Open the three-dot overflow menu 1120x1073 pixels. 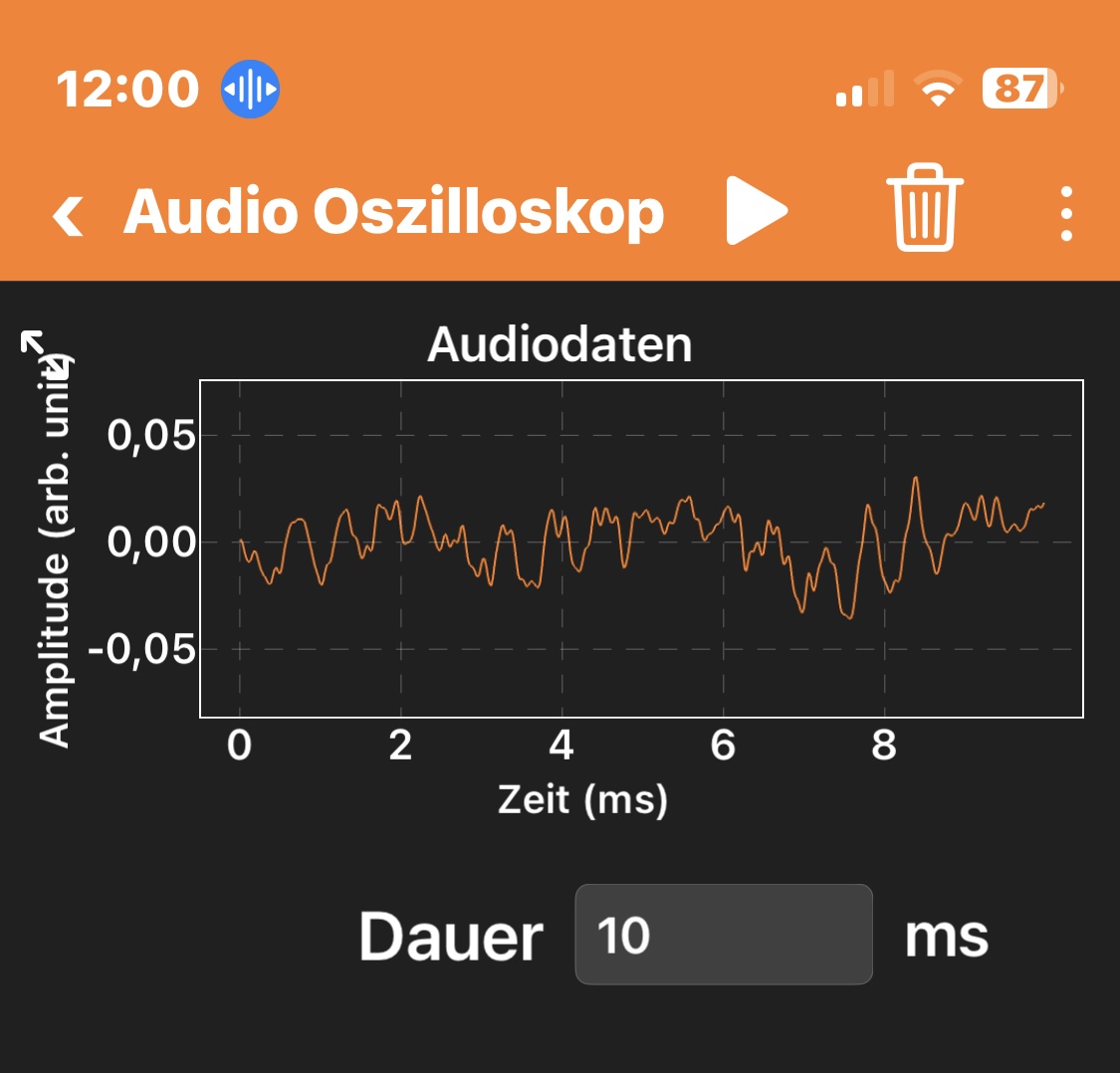click(1066, 214)
